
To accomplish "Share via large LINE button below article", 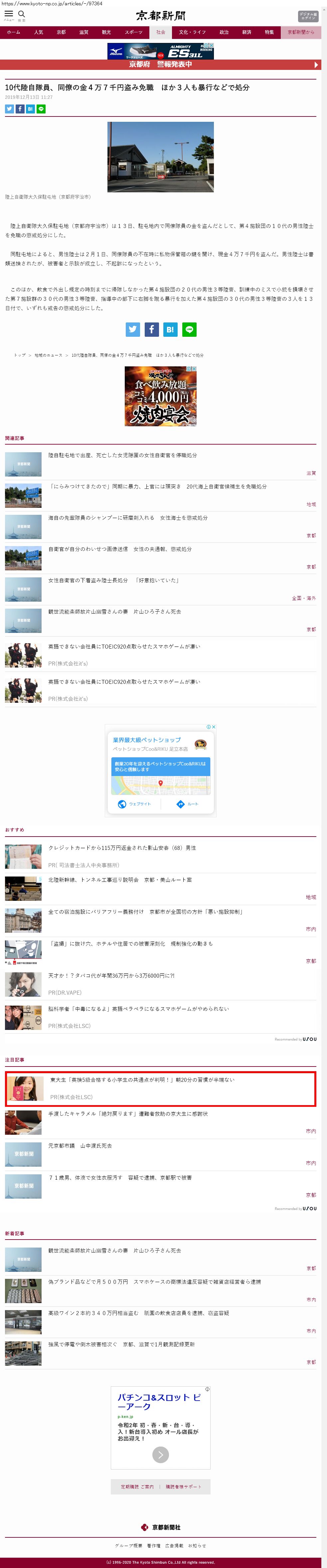I will [189, 329].
